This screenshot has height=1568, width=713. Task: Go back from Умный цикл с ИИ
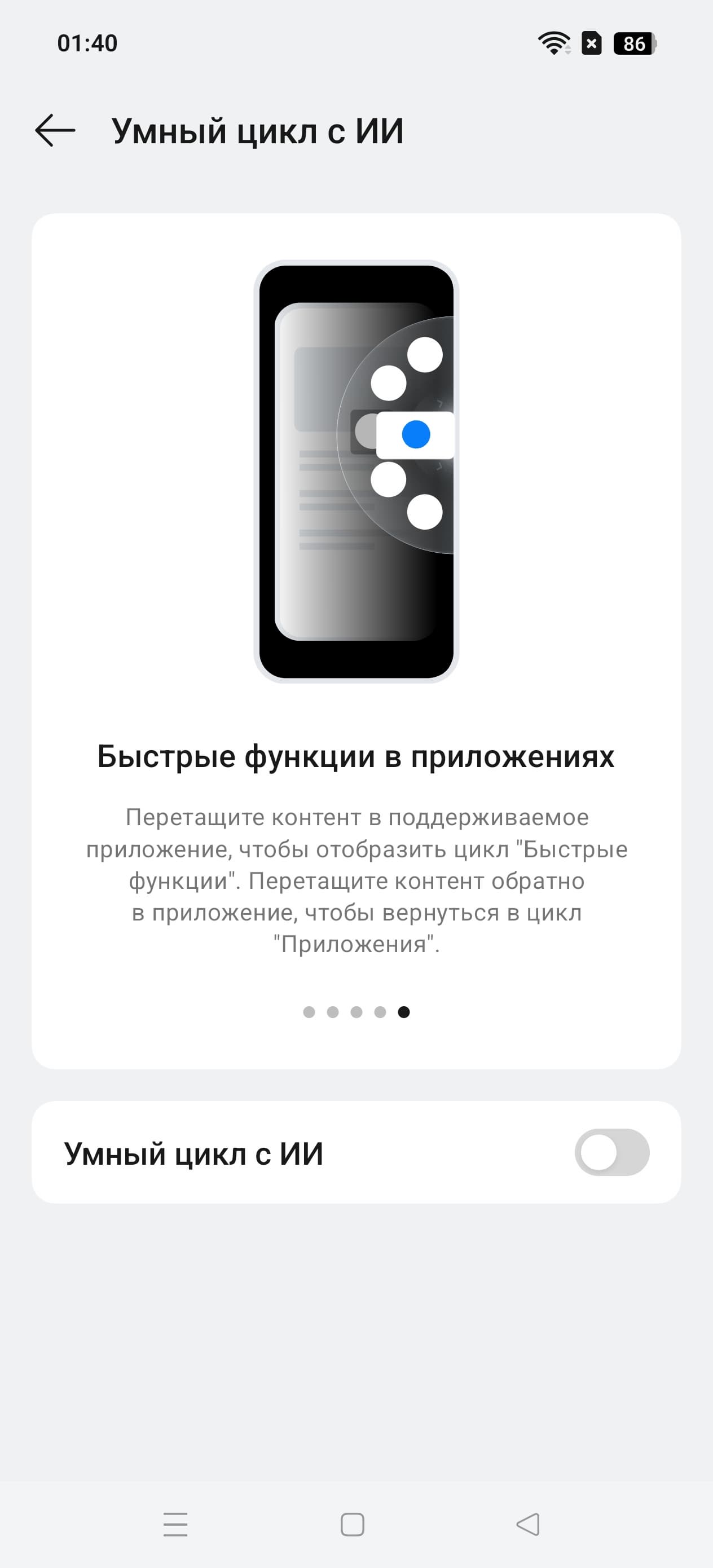click(55, 130)
